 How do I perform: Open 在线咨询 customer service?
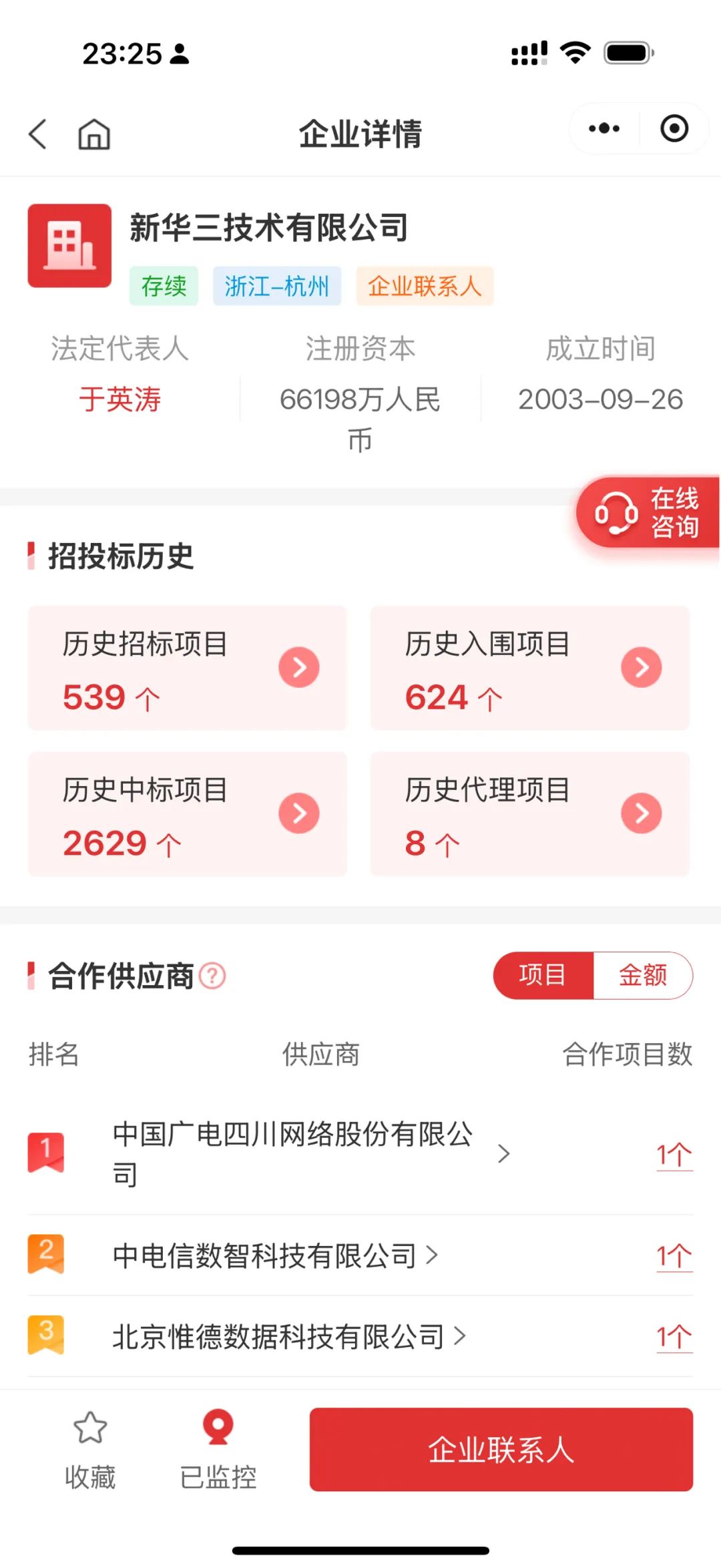pos(648,513)
